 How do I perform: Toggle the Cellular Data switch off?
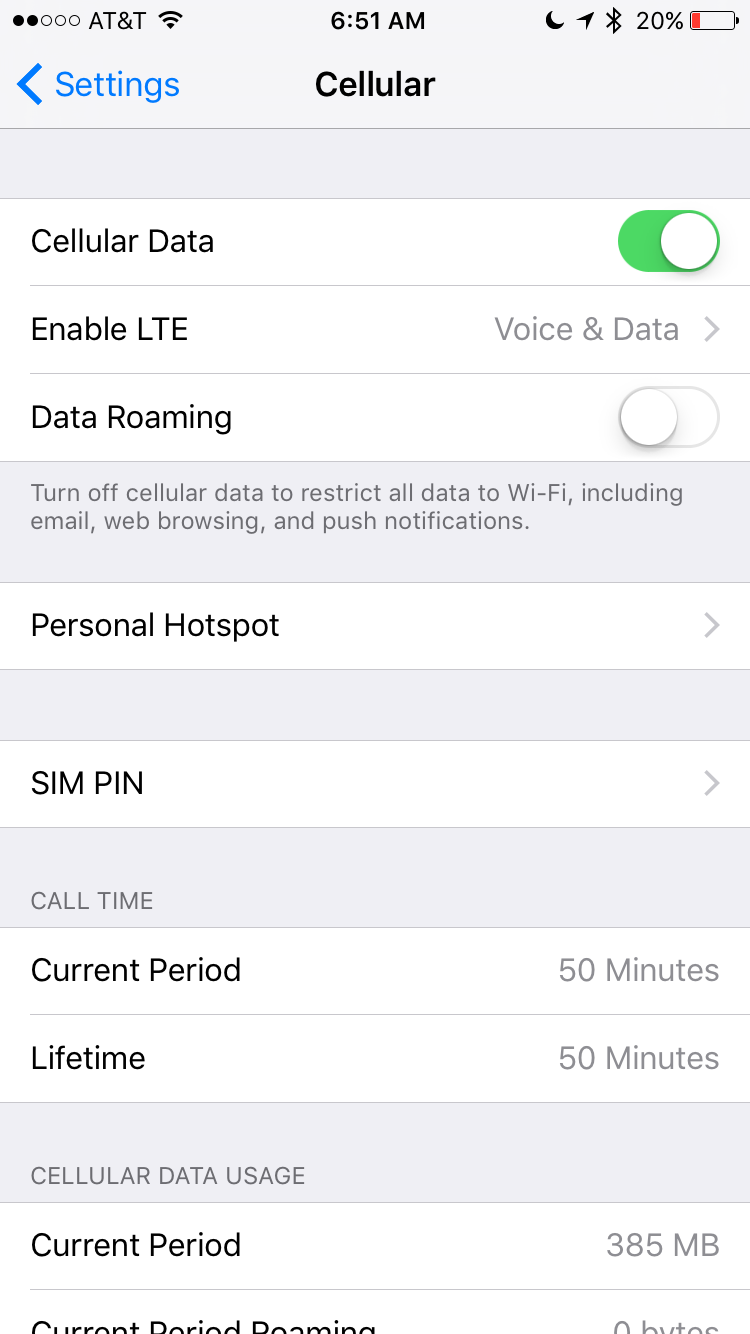(668, 241)
